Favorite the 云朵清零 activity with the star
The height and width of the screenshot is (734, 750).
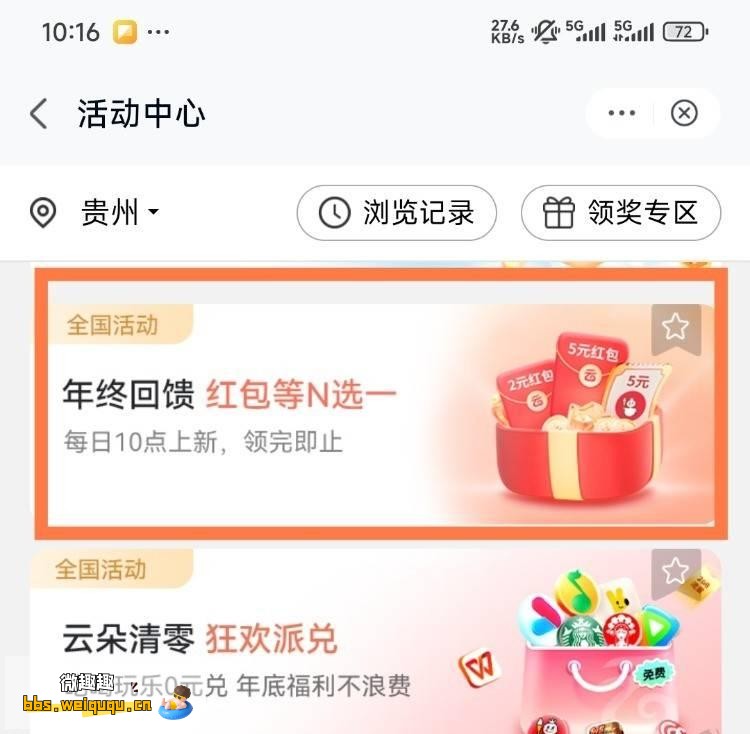tap(676, 572)
